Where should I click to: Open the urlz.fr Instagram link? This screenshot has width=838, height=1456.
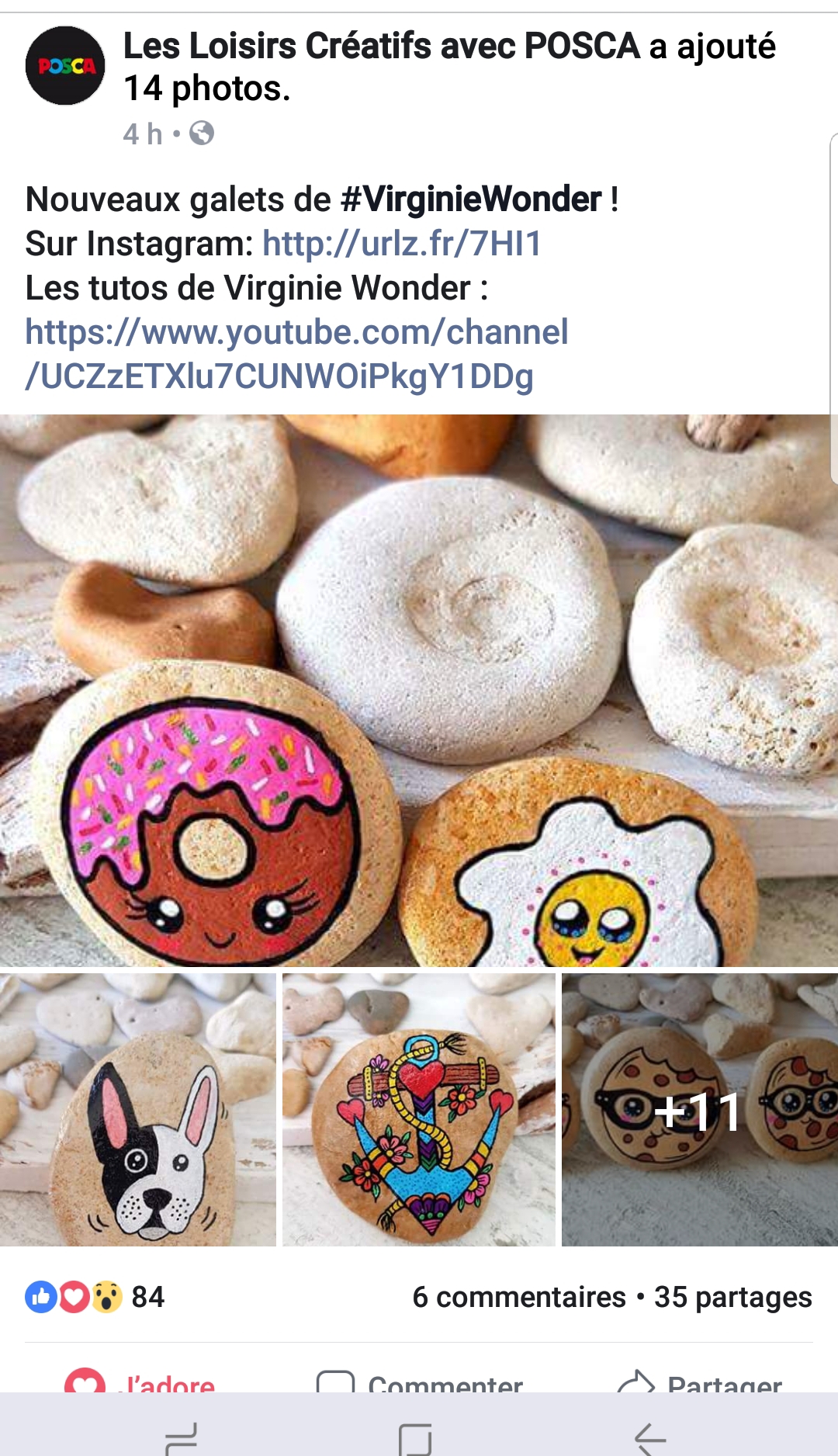tap(402, 244)
